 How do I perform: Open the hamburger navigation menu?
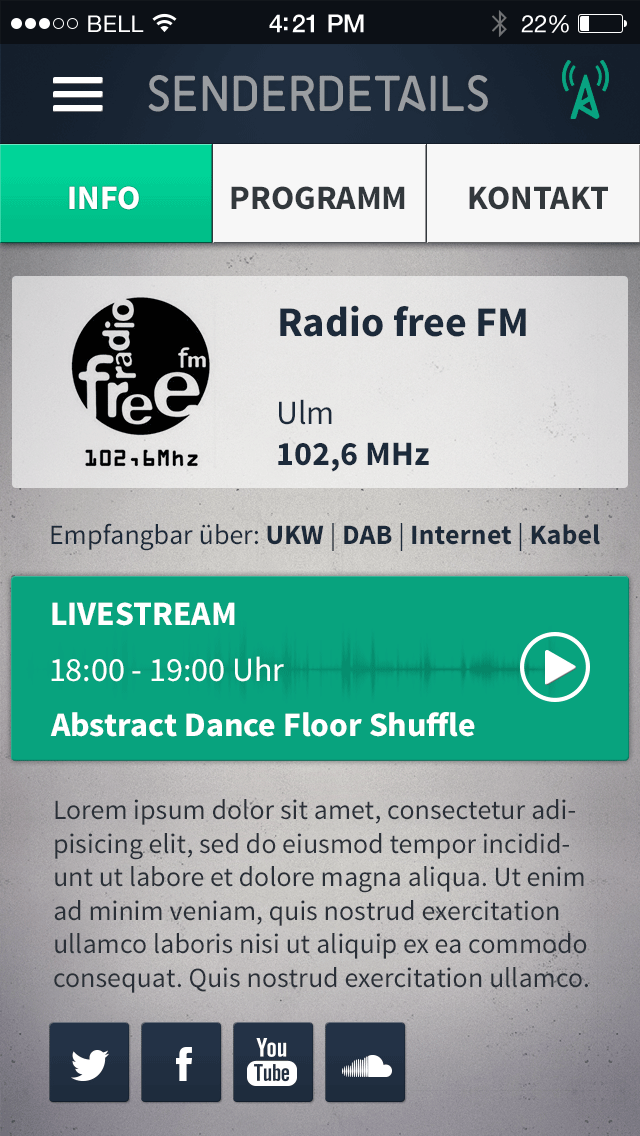78,94
